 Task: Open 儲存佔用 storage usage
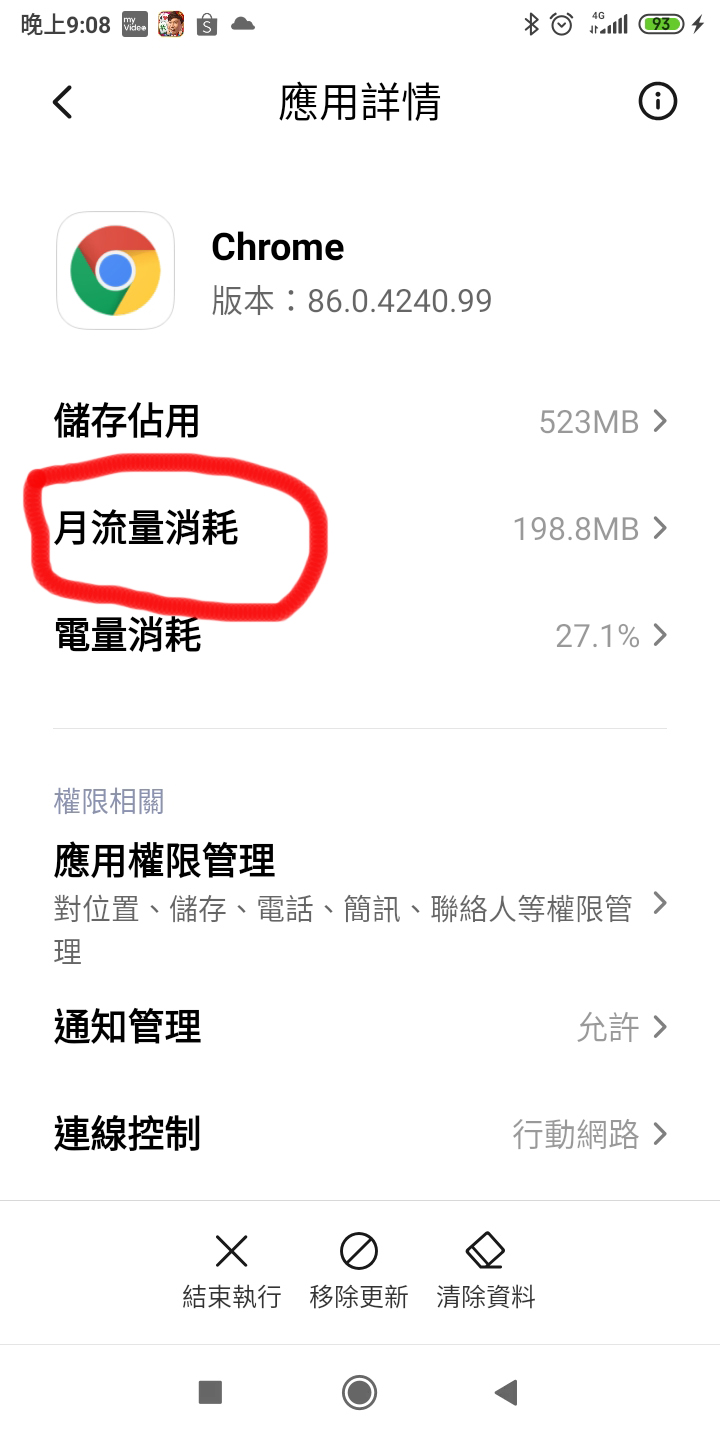click(x=360, y=421)
